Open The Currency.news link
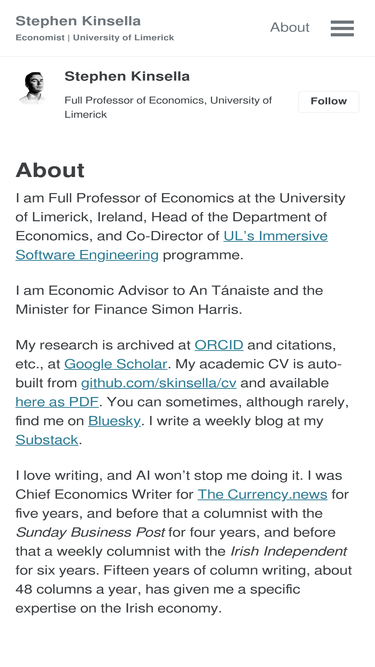 [x=262, y=494]
